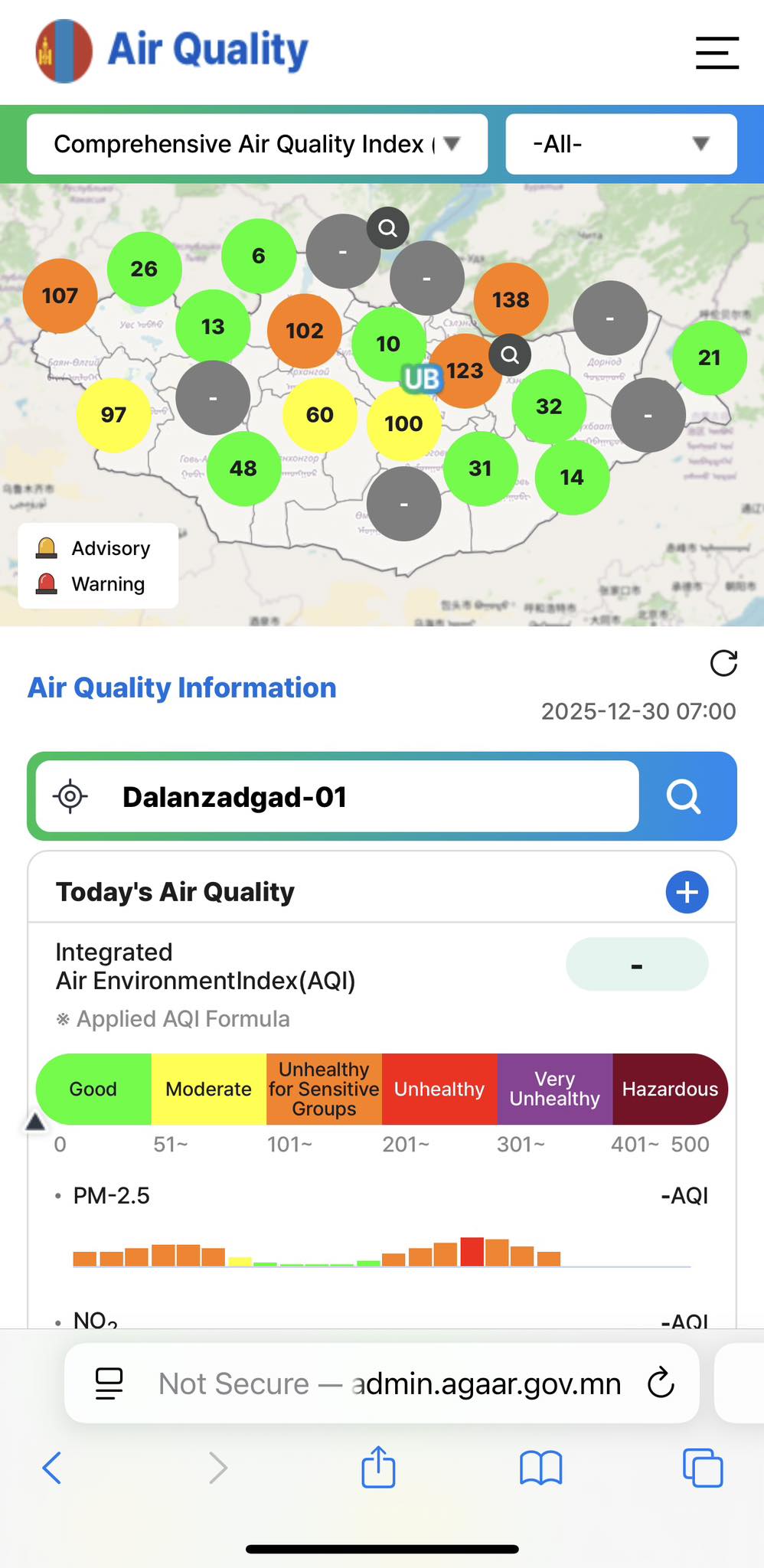This screenshot has width=764, height=1568.
Task: Tap the Dalanzadgad-01 station search field
Action: [375, 797]
